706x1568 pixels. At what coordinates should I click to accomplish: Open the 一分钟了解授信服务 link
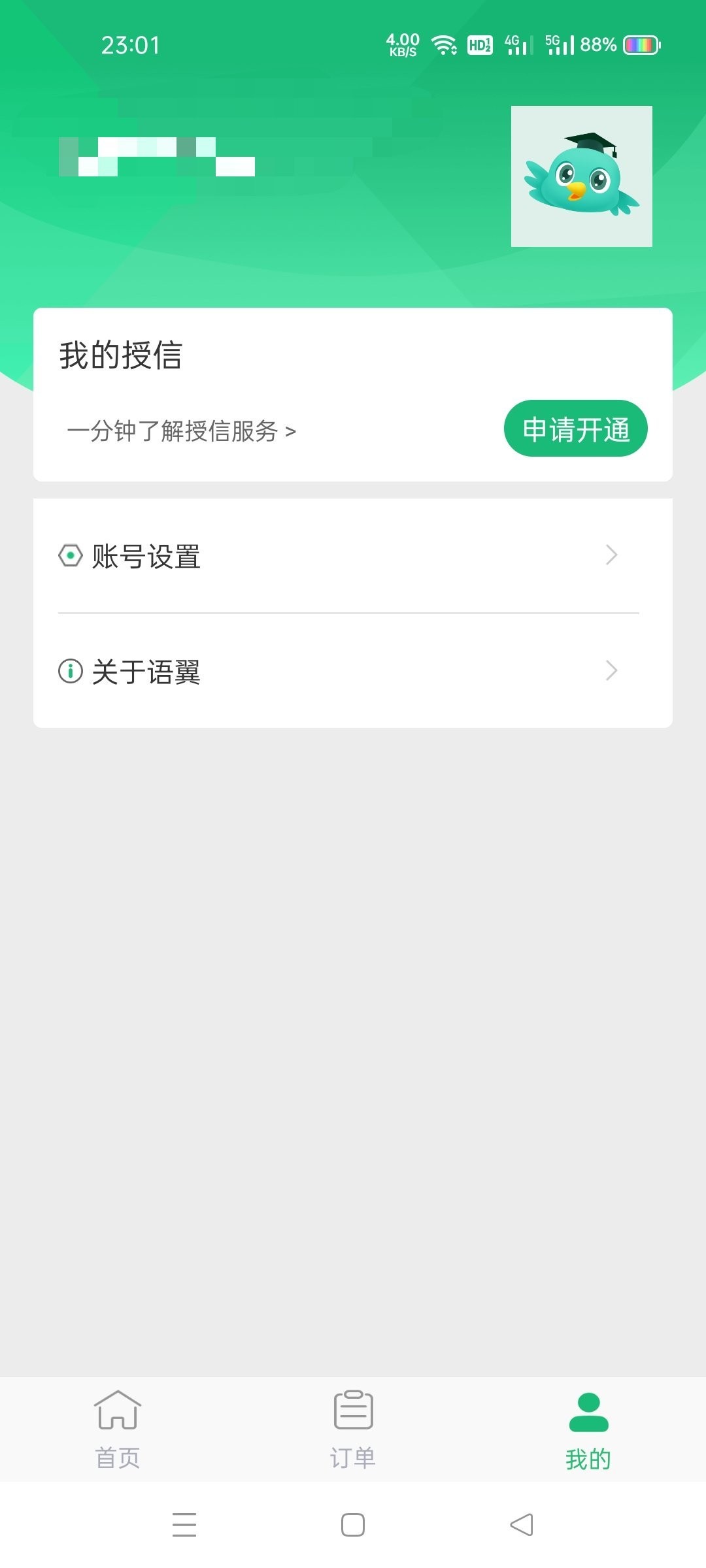click(x=176, y=431)
